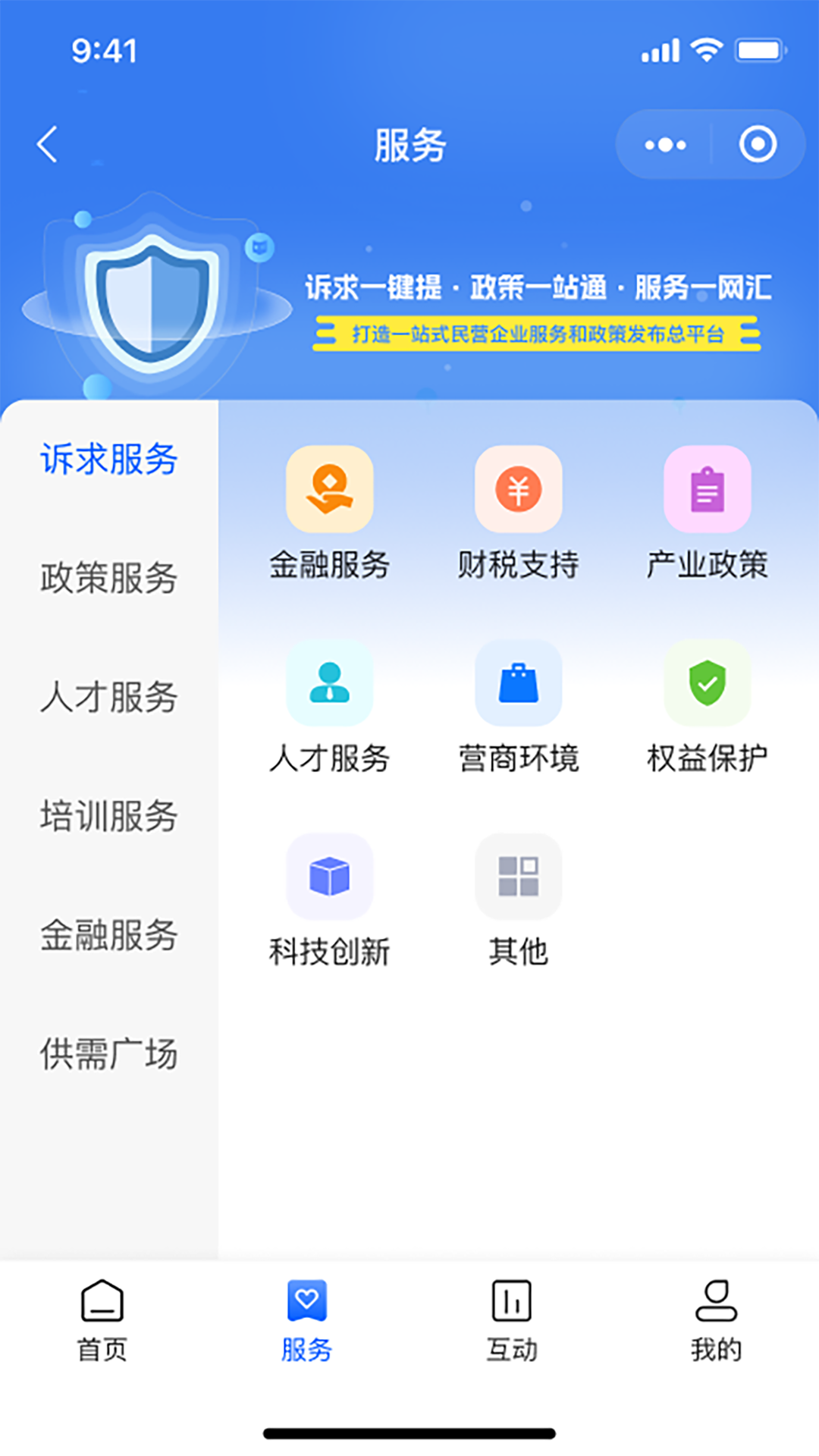Open the 互动 tab
Screen dimensions: 819x1456
(512, 1319)
